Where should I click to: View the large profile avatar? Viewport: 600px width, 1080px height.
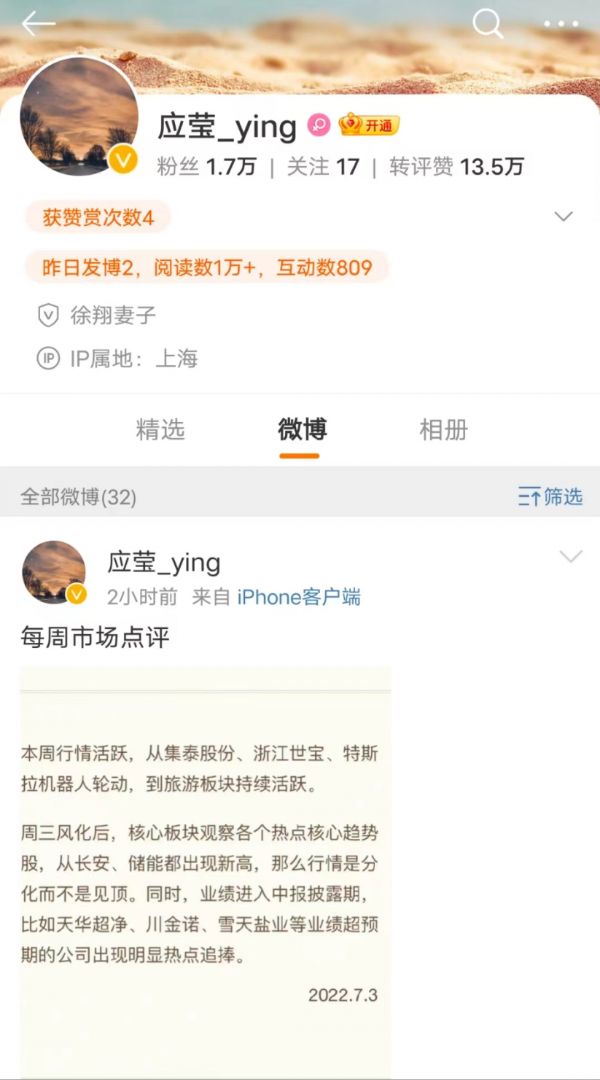coord(79,116)
